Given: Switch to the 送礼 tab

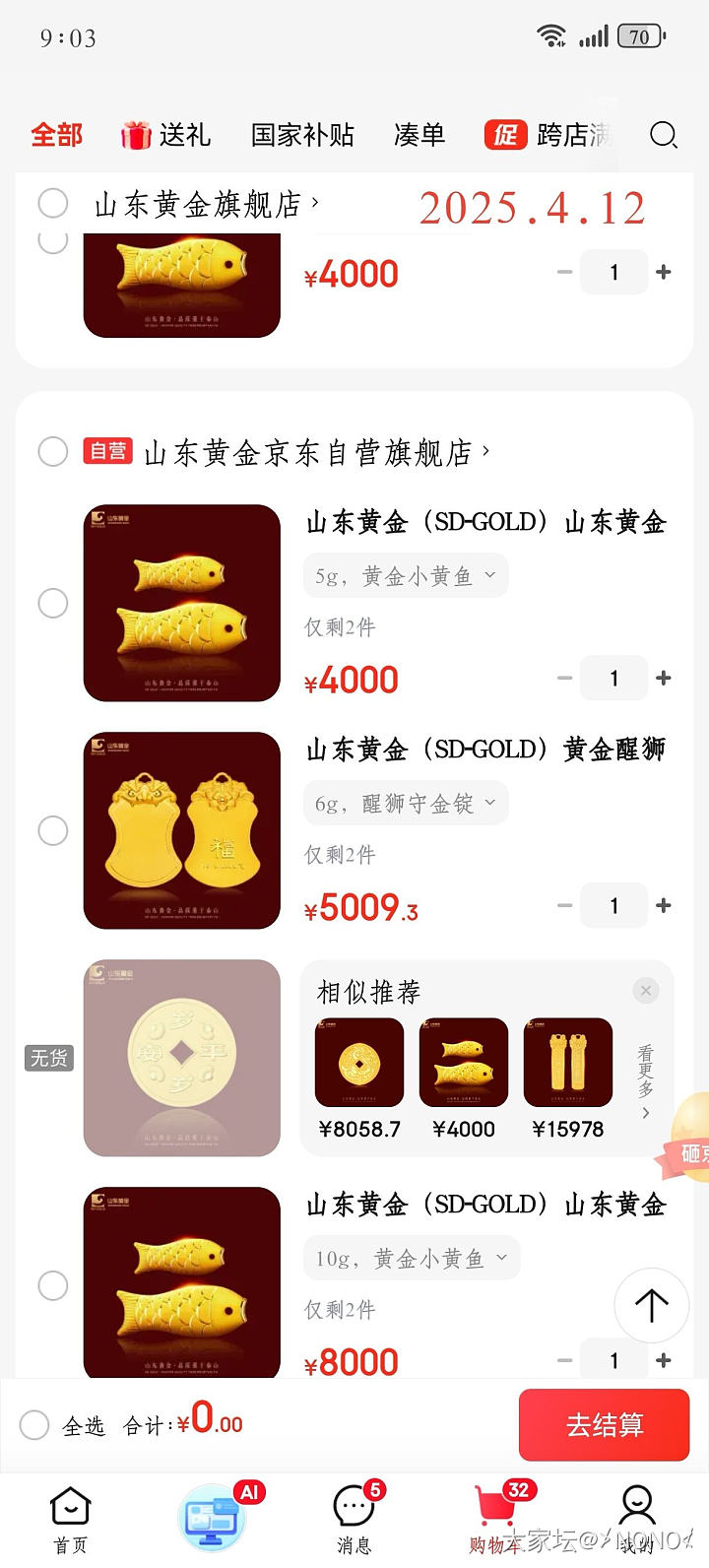Looking at the screenshot, I should click(x=165, y=135).
